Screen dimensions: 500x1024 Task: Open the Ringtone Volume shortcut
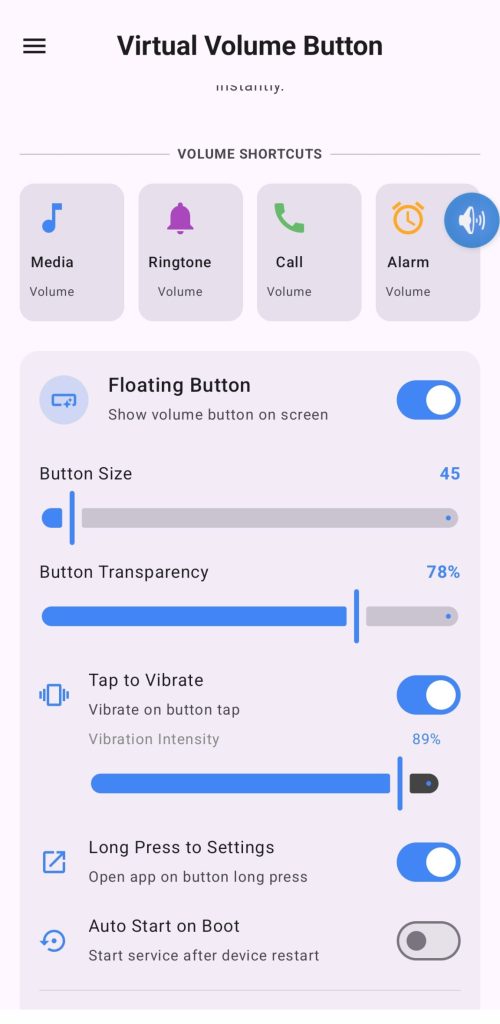coord(191,252)
